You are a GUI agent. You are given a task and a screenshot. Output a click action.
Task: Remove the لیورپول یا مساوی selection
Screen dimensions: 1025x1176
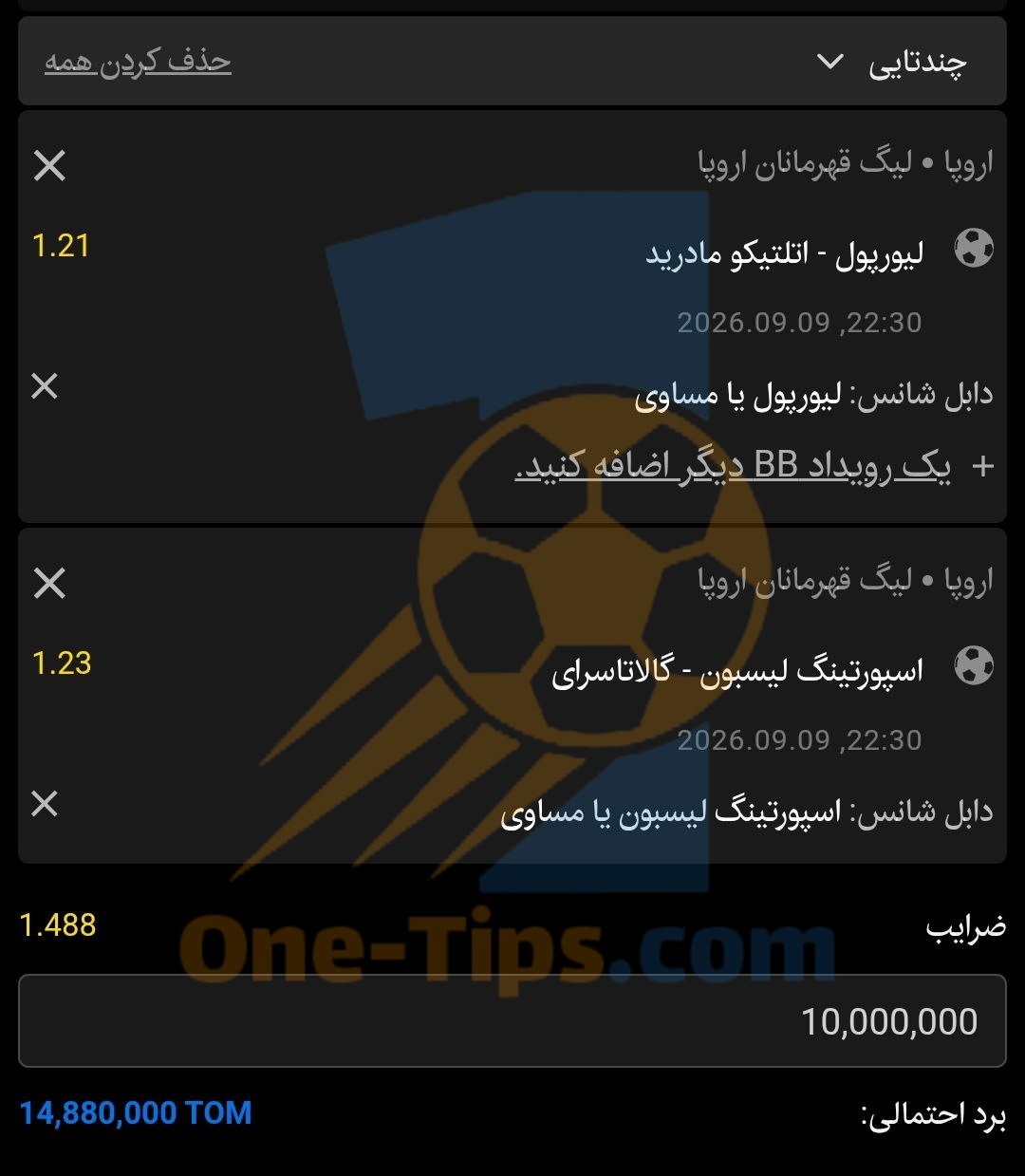point(45,386)
